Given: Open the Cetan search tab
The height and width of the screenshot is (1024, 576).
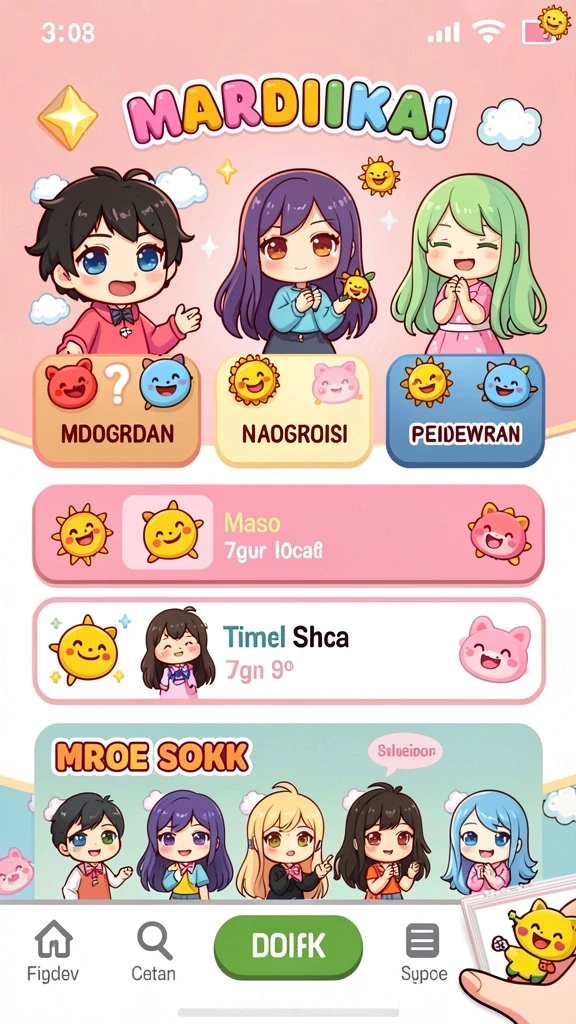Looking at the screenshot, I should pos(153,951).
